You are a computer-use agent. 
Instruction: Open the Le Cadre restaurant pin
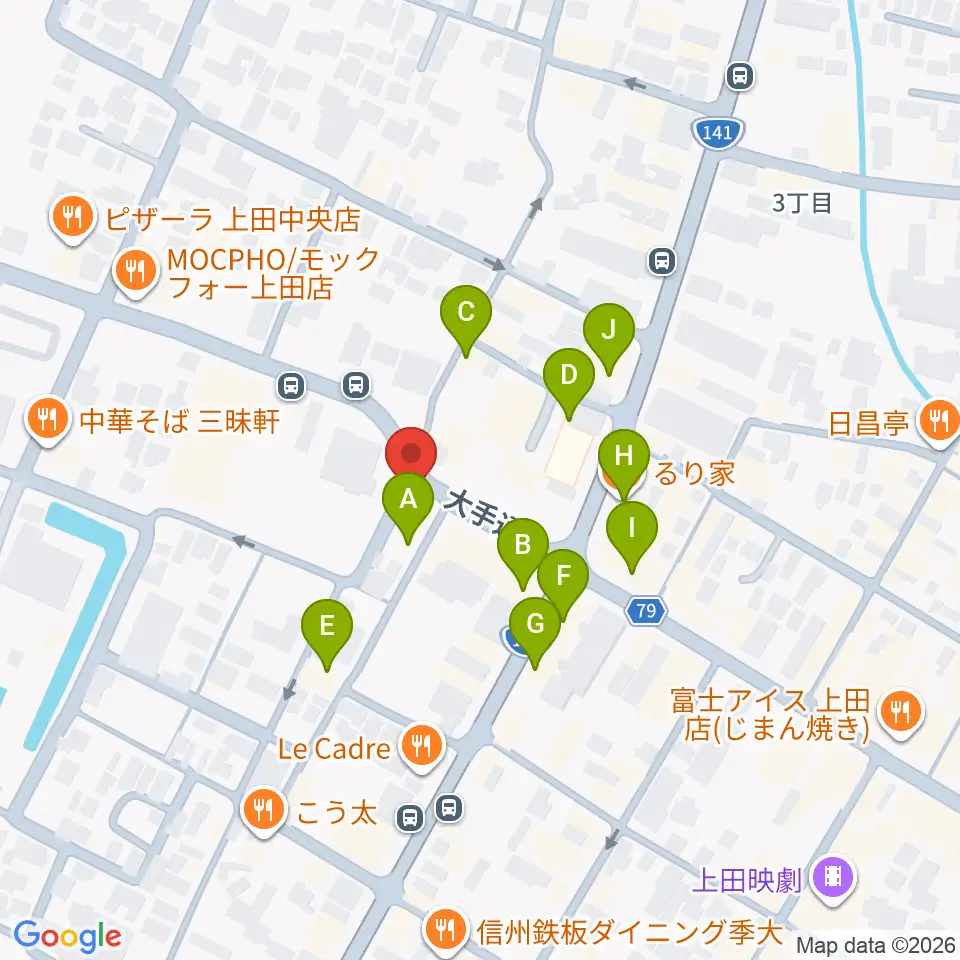coord(421,748)
